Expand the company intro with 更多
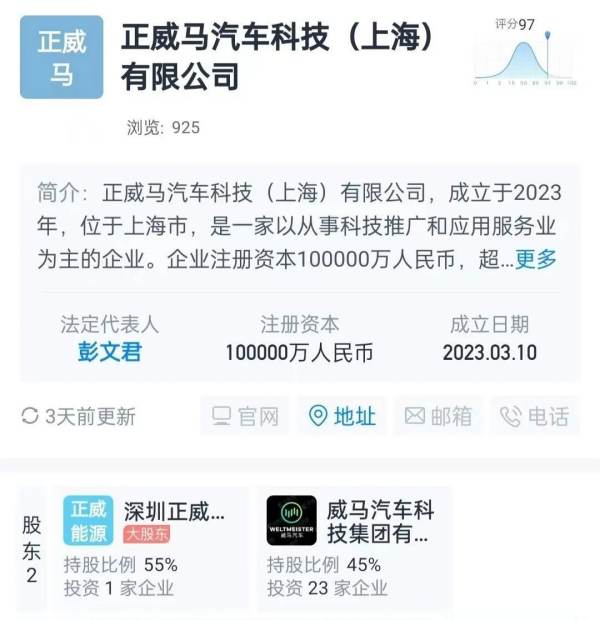600x620 pixels. coord(535,259)
